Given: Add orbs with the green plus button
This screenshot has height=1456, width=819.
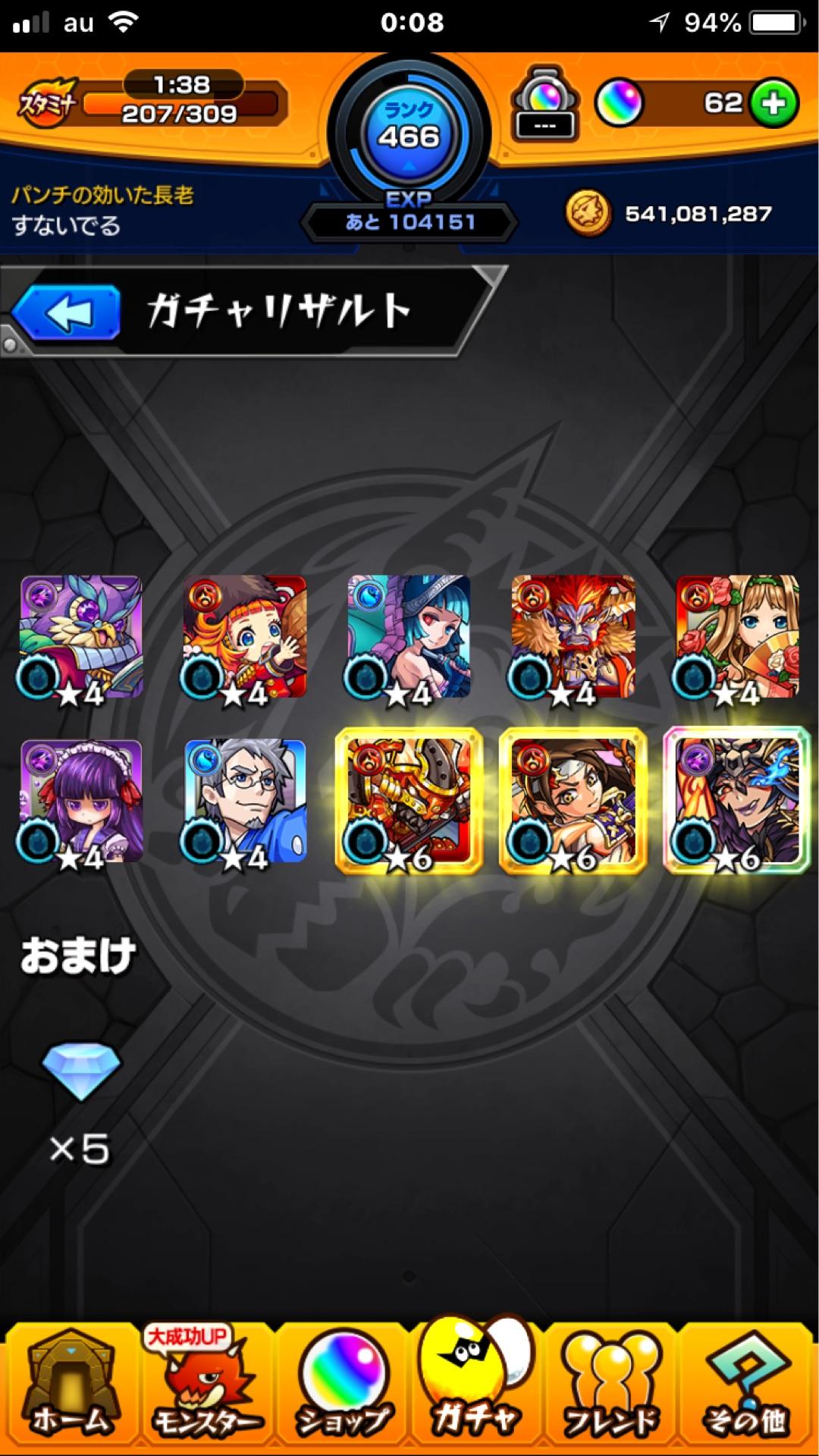Looking at the screenshot, I should click(773, 103).
